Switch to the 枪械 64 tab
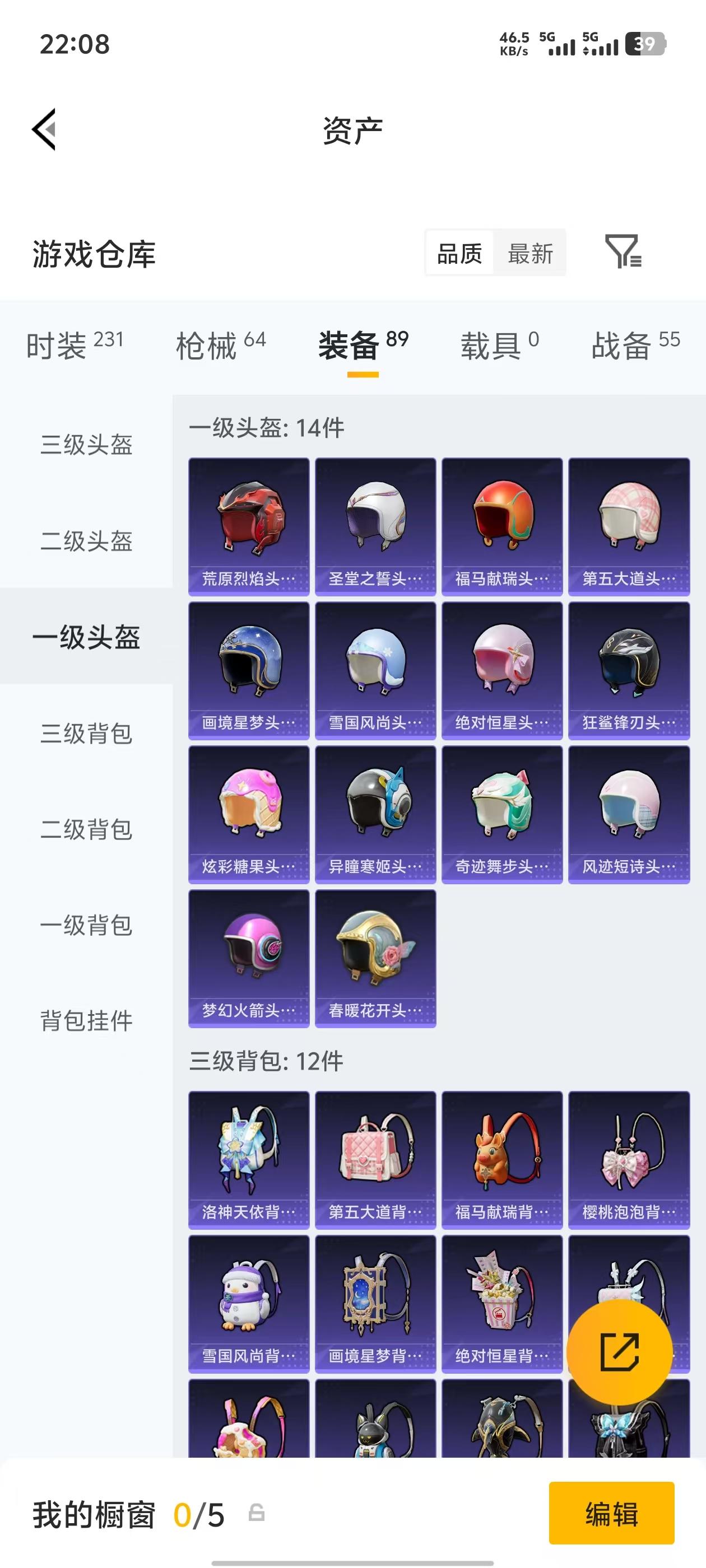This screenshot has width=706, height=1568. click(x=219, y=344)
